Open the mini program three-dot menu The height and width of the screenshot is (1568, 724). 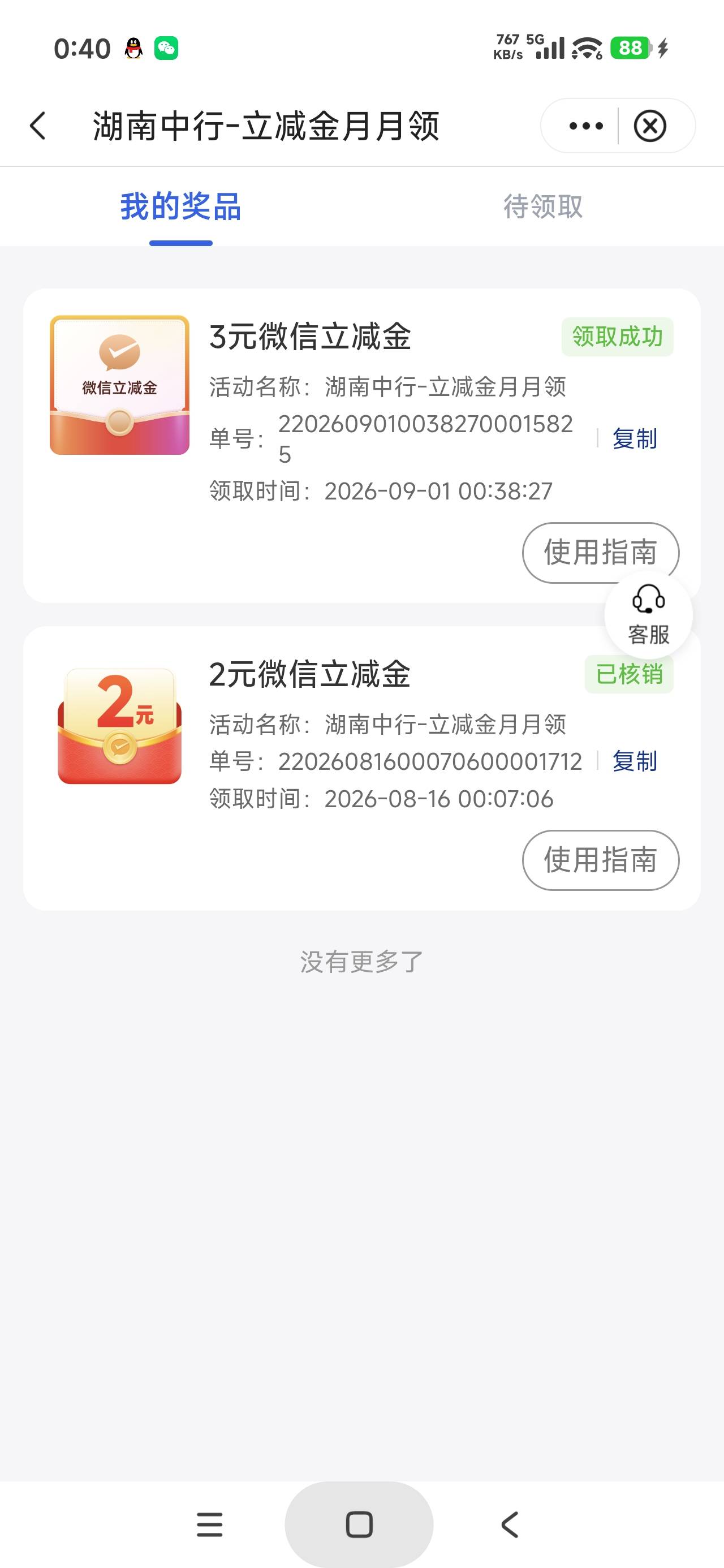(585, 126)
